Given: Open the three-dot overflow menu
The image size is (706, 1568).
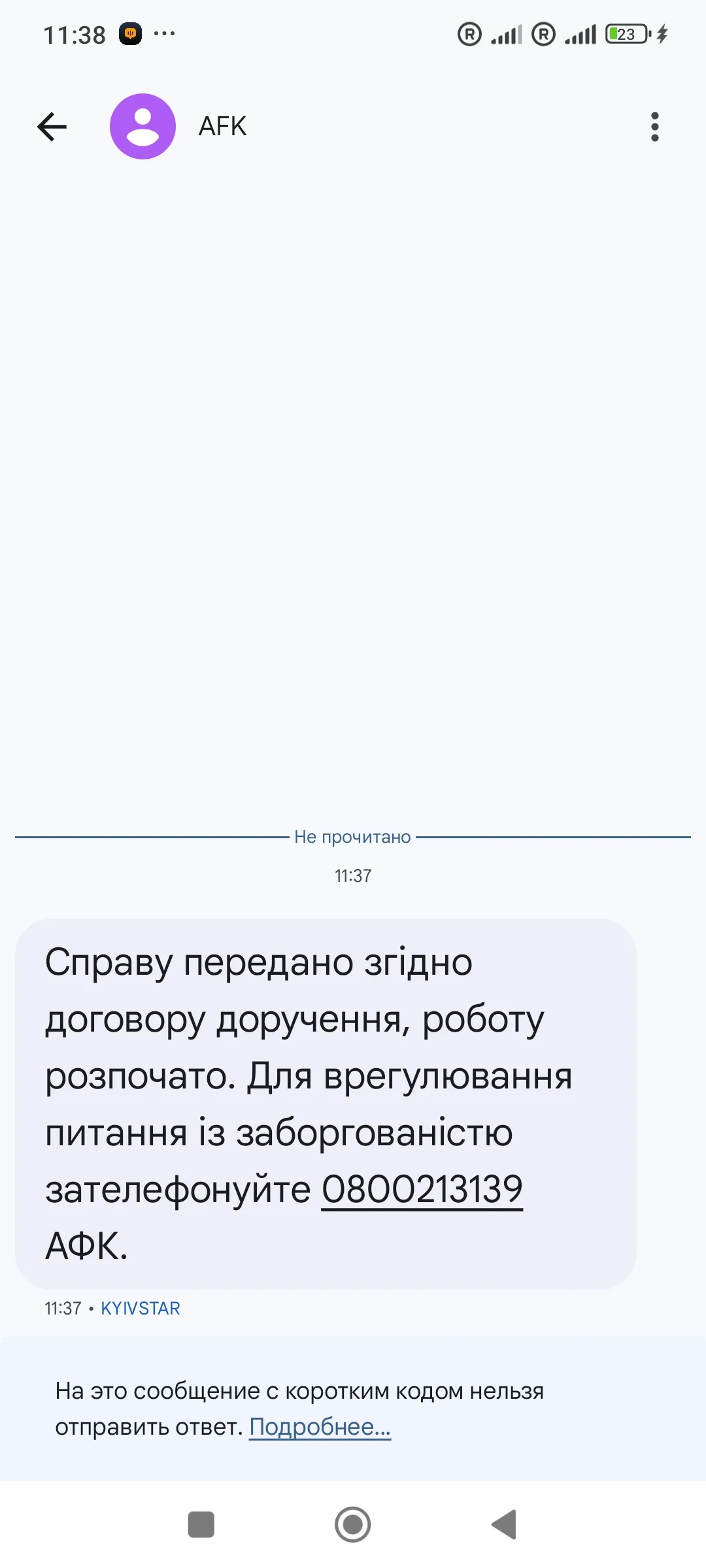Looking at the screenshot, I should [654, 127].
